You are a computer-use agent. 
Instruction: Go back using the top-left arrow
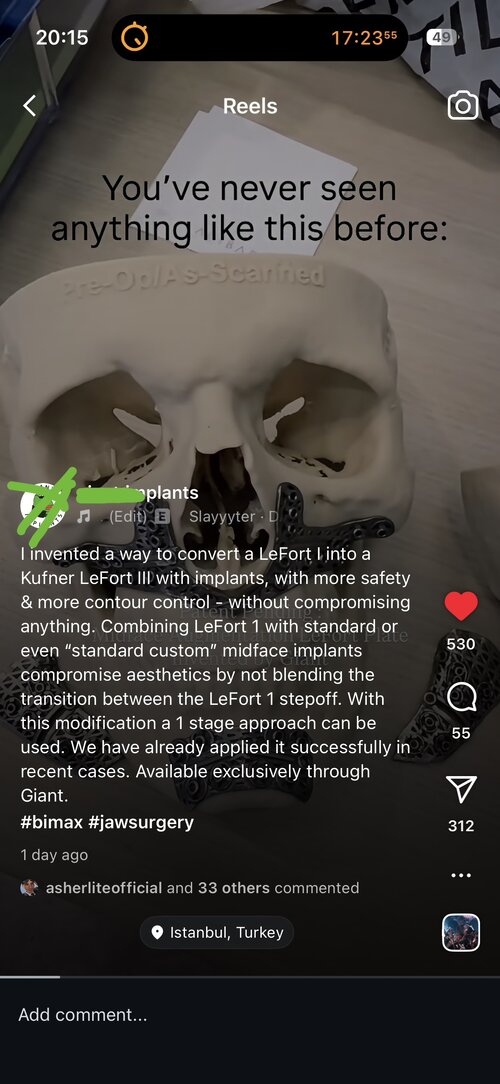29,106
